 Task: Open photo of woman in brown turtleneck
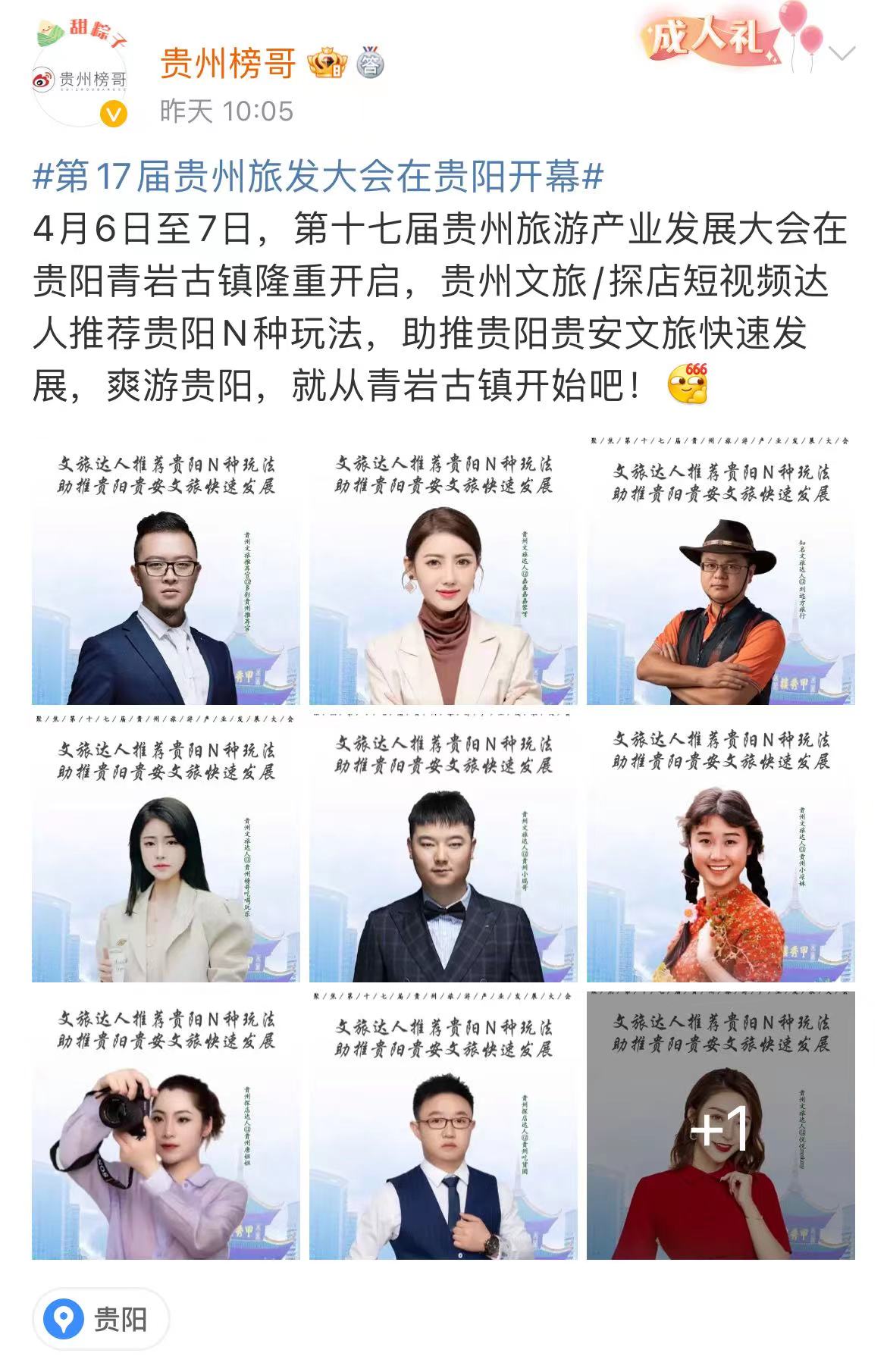point(443,571)
